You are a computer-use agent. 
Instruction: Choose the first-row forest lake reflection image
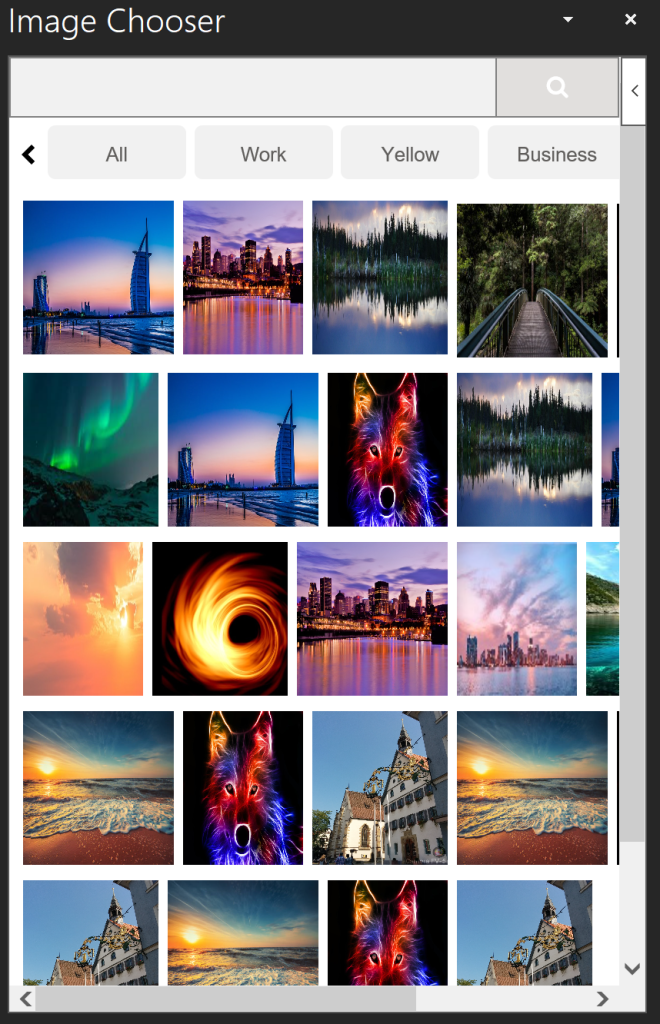(x=380, y=277)
